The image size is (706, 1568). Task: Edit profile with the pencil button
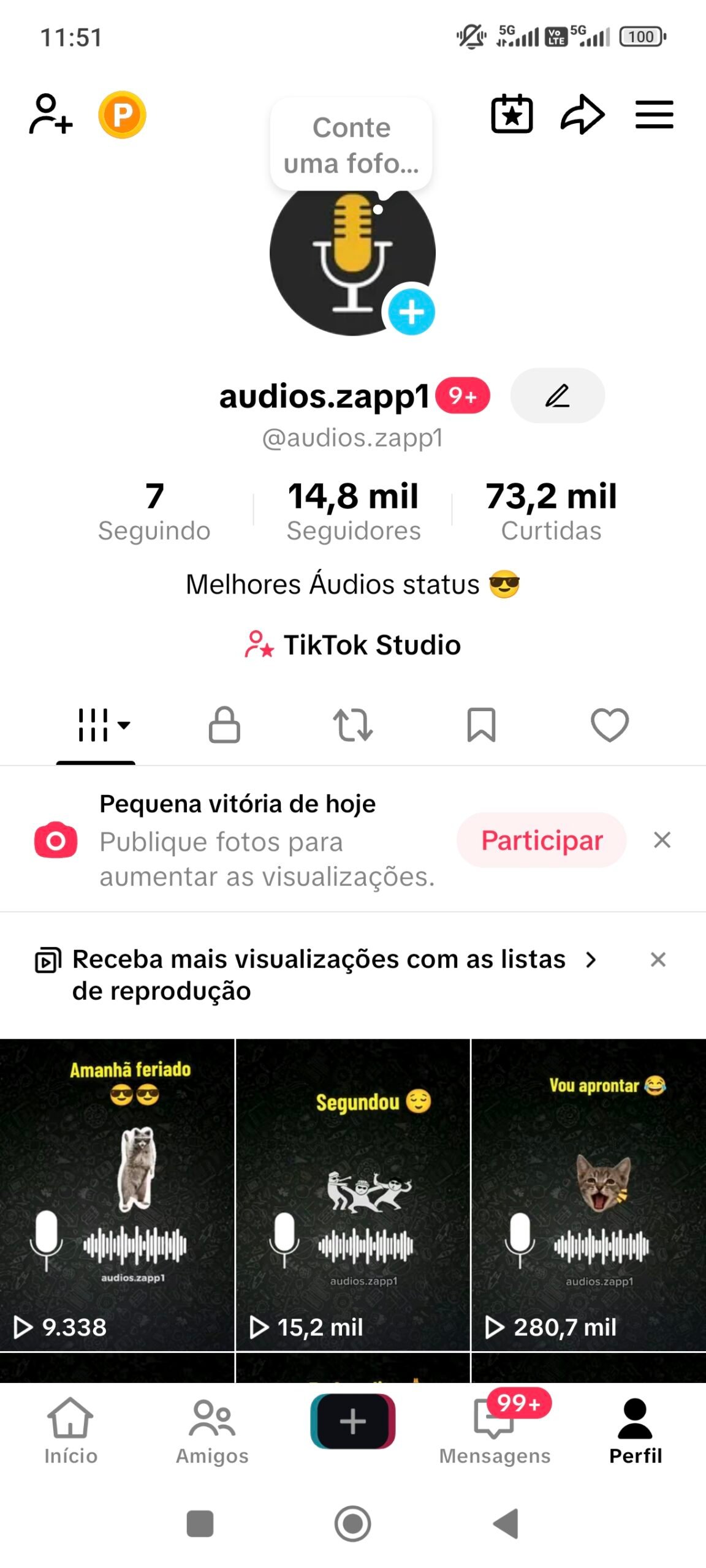pos(557,396)
